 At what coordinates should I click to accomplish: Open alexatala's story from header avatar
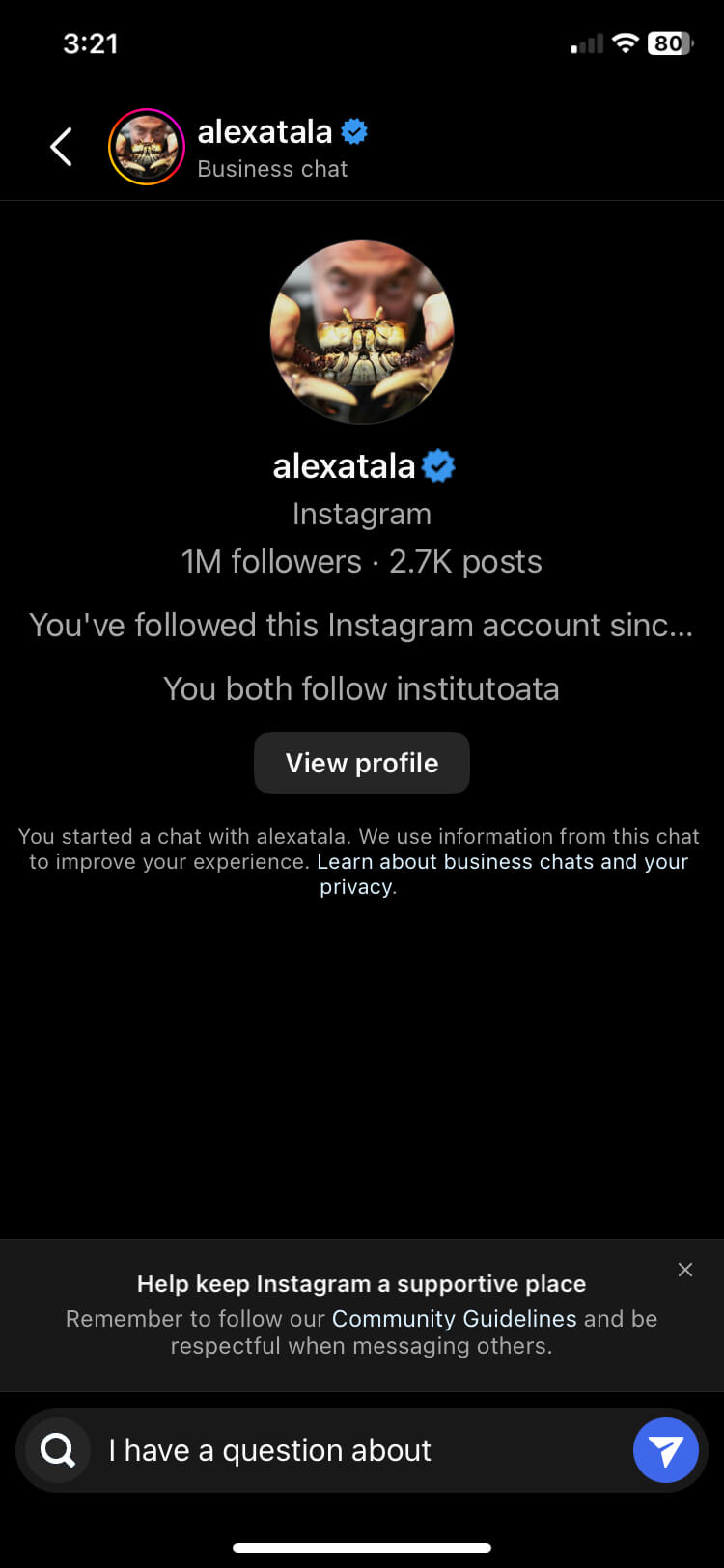coord(146,147)
